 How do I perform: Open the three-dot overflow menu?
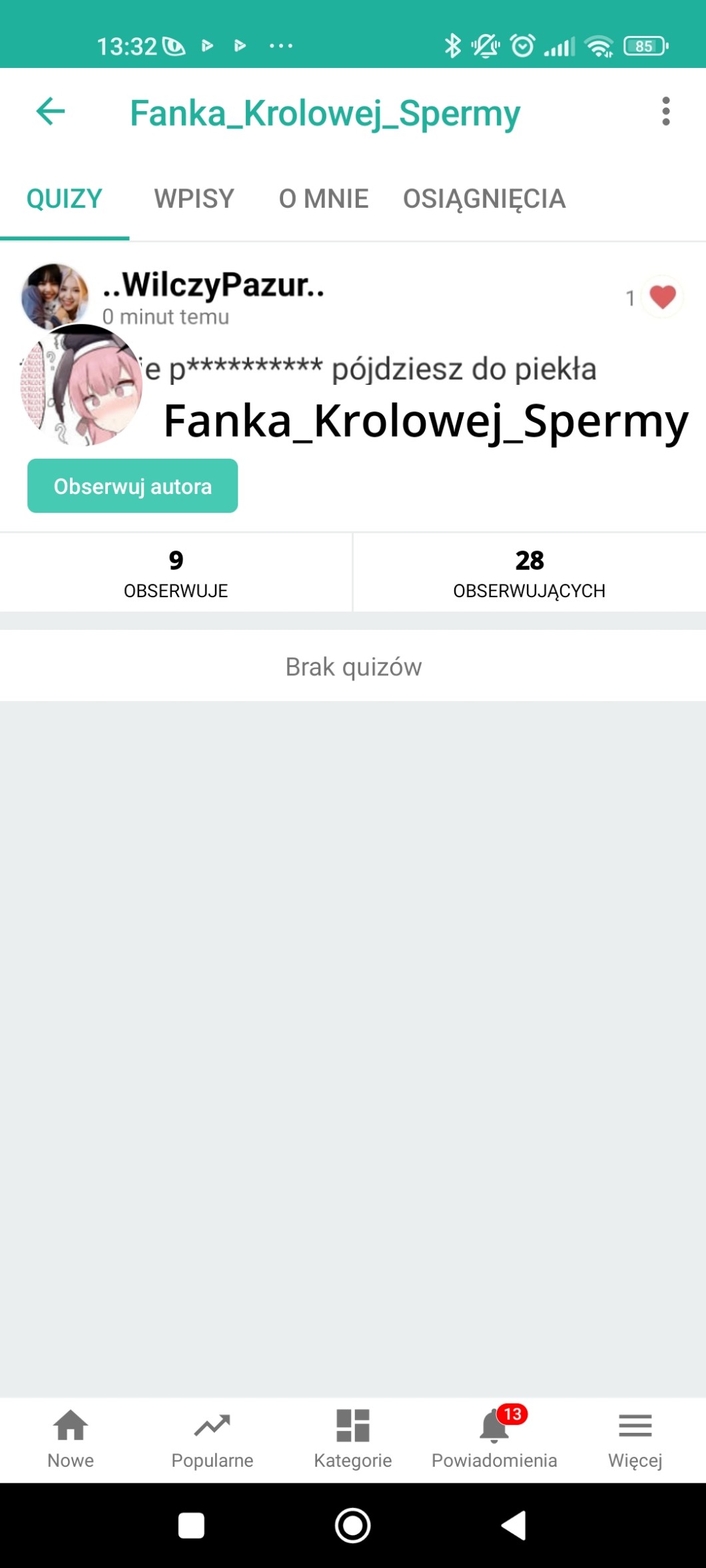click(x=665, y=111)
